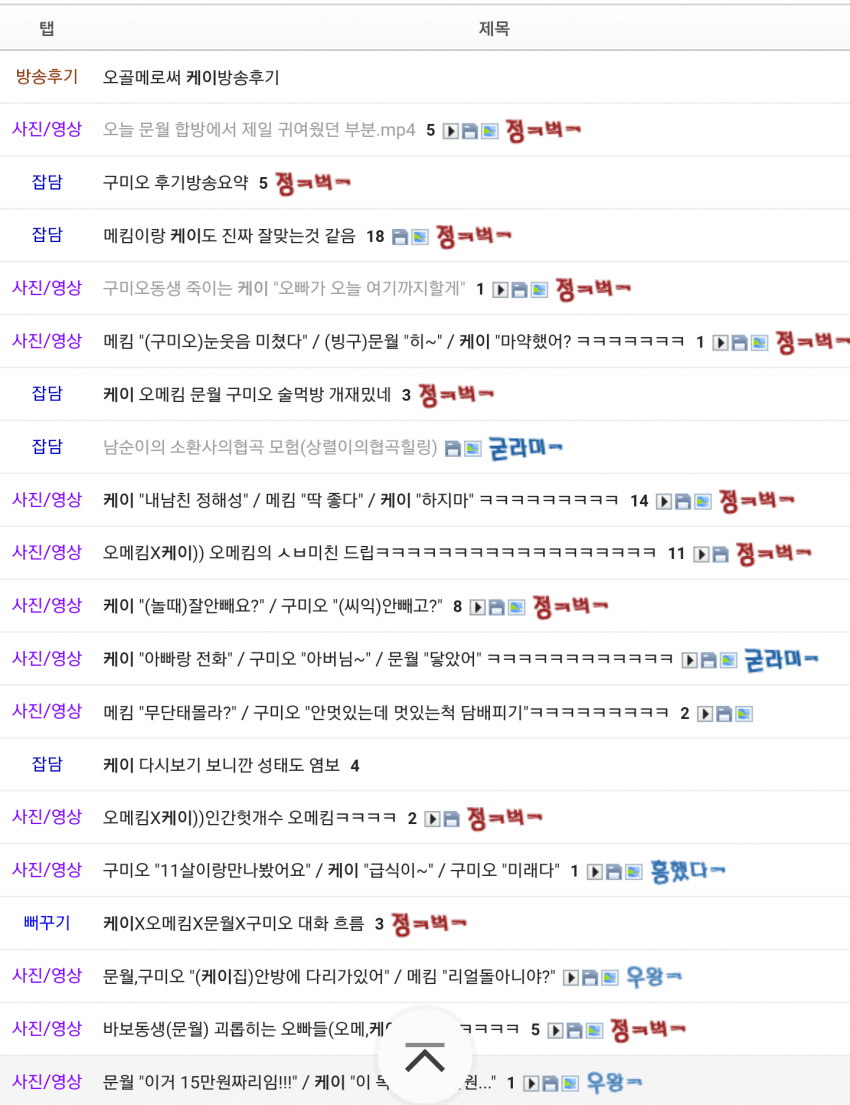Open post '구미오동생 죽이는 케이'
This screenshot has height=1105, width=850.
[x=284, y=289]
